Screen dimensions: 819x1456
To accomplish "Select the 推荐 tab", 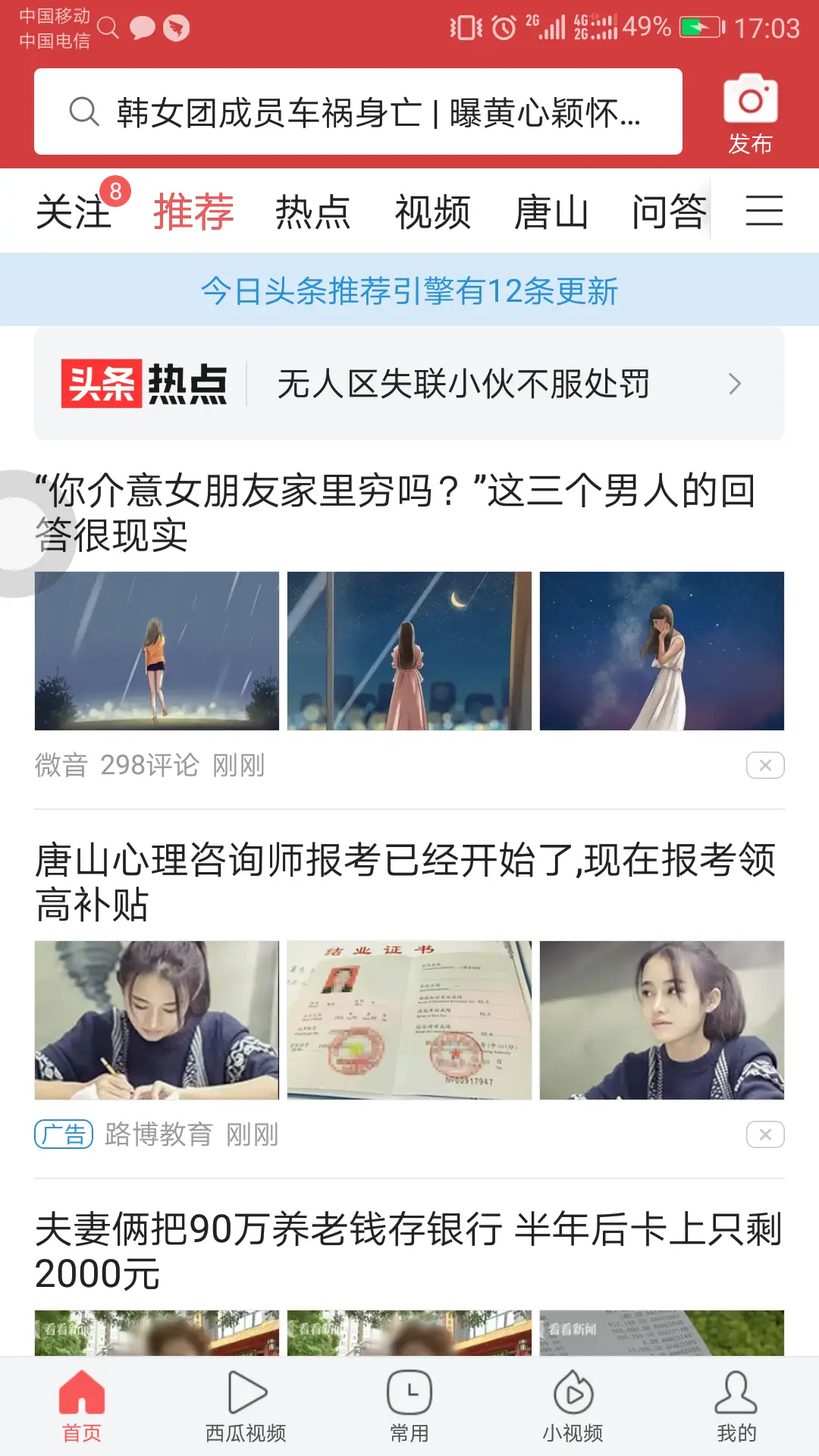I will point(193,212).
